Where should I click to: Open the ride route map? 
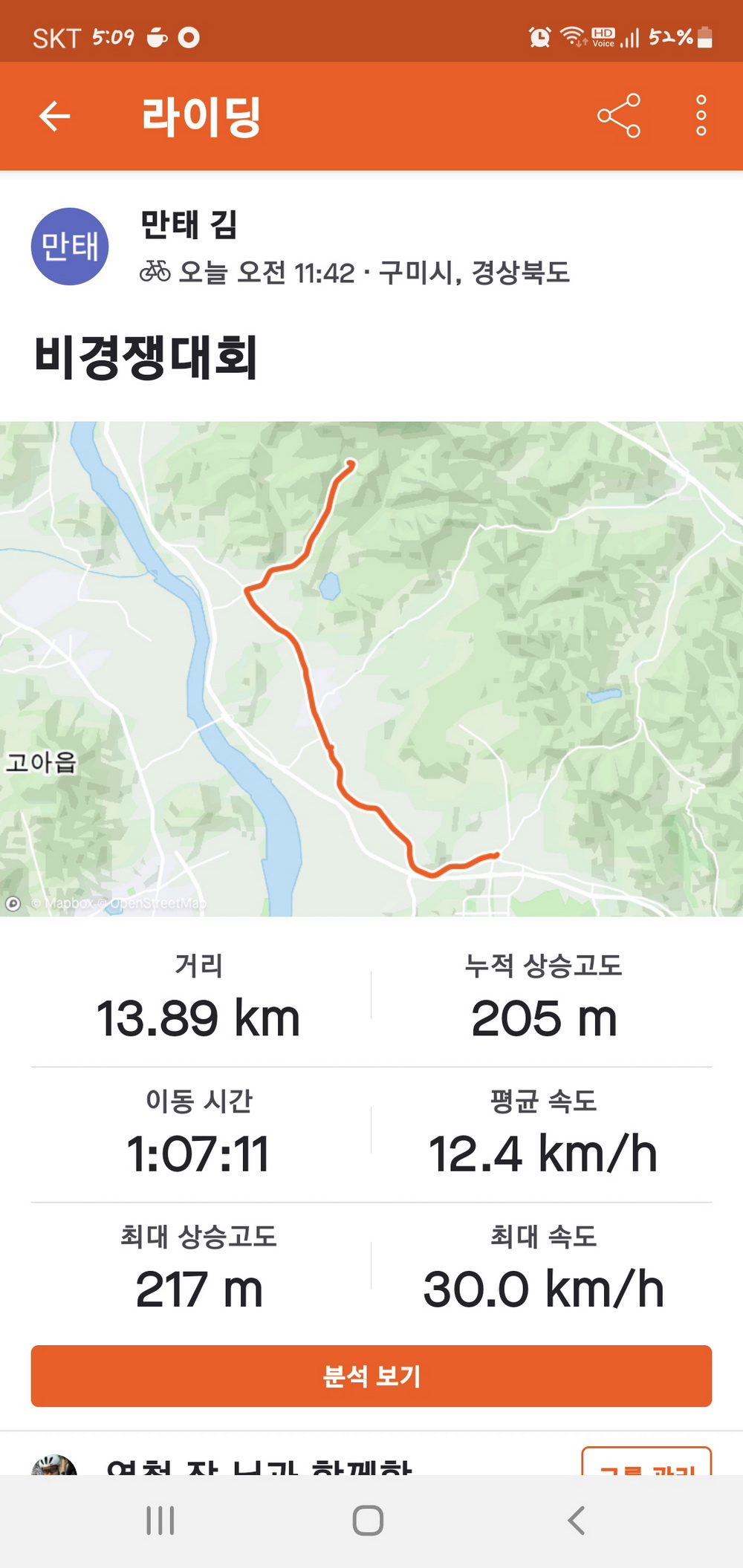[x=371, y=668]
